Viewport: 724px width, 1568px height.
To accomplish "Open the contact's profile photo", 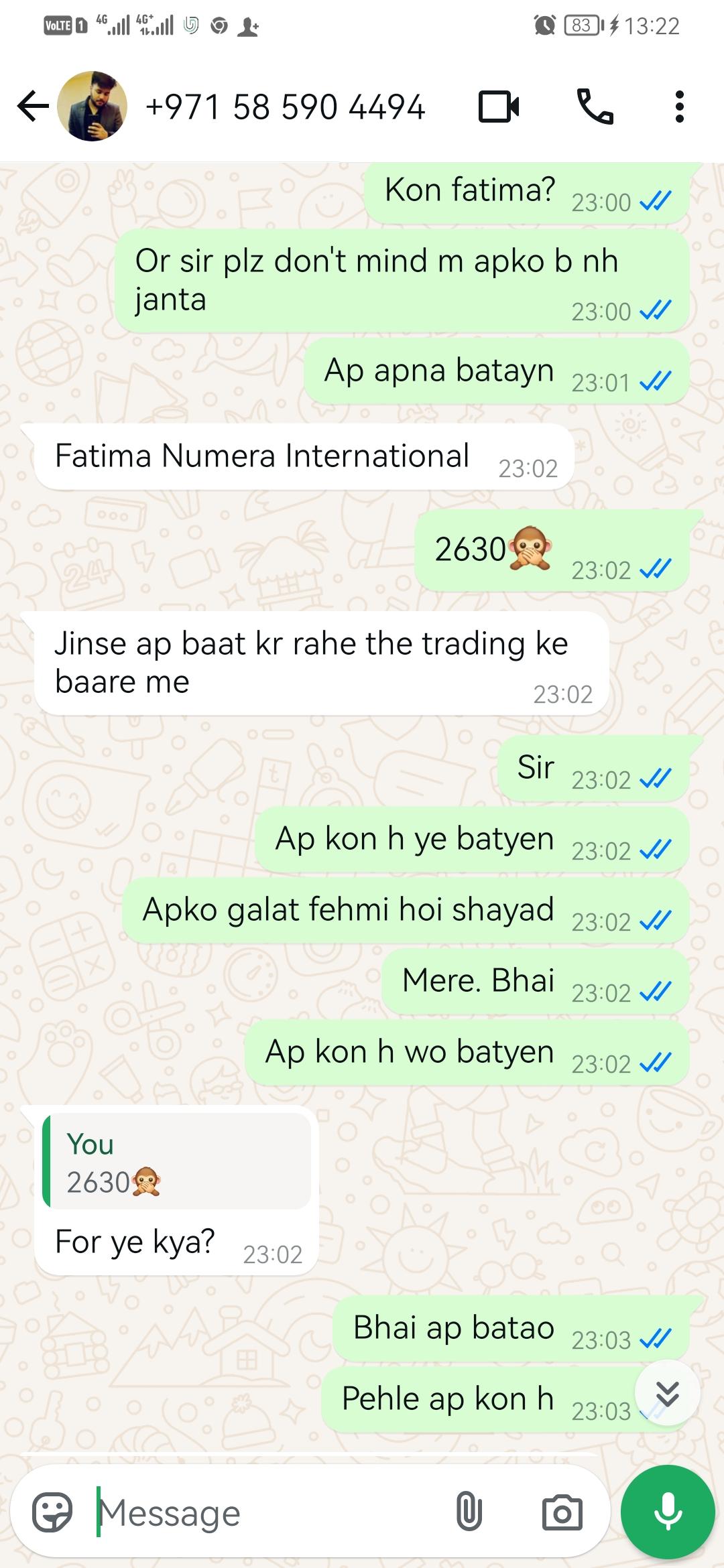I will [93, 106].
